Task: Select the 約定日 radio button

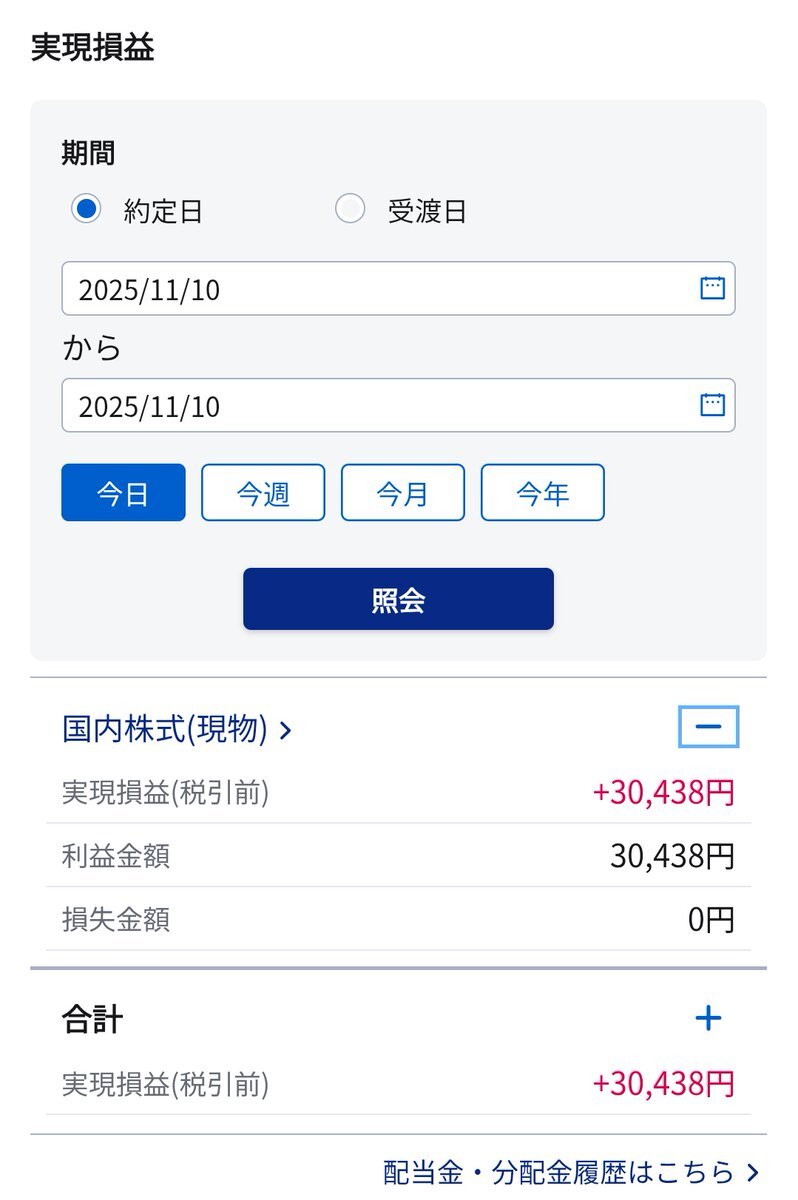Action: 86,209
